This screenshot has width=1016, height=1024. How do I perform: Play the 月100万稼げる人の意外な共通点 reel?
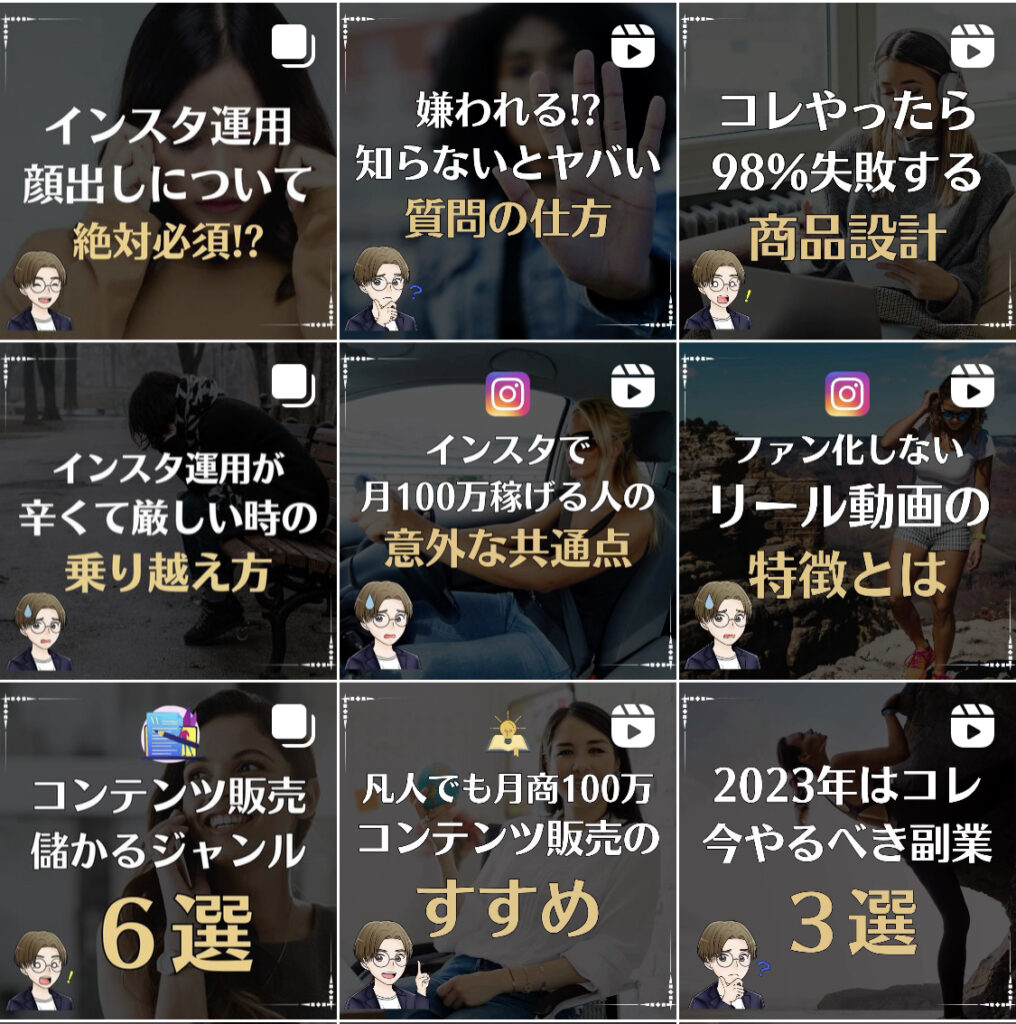click(508, 510)
